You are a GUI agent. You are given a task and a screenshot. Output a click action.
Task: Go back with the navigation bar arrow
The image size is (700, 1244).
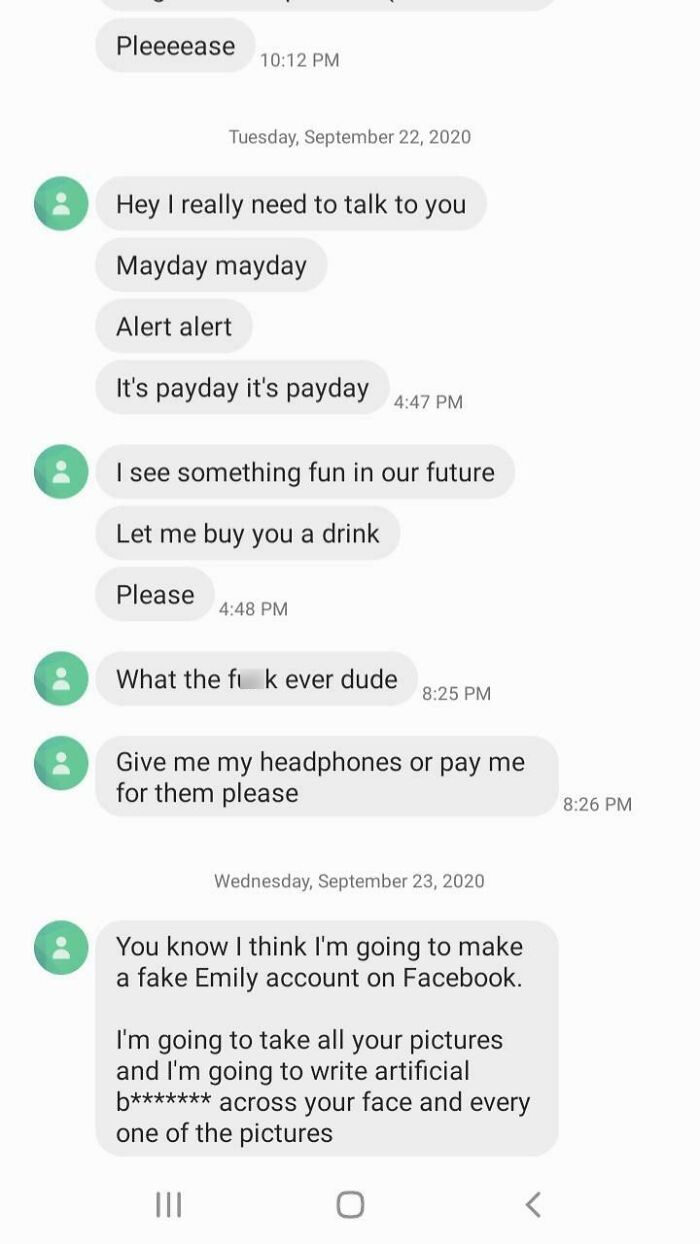click(533, 1204)
